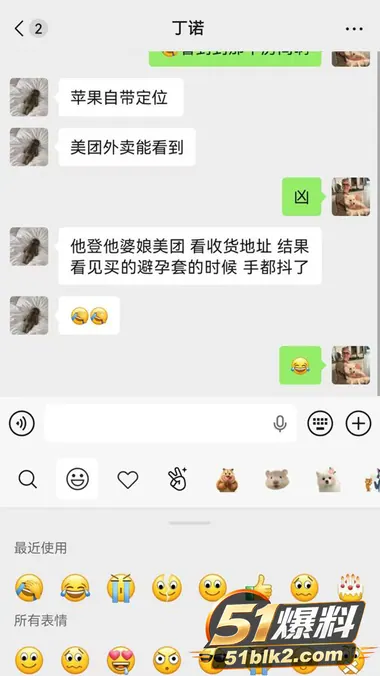Open my avatar beside the 凶 message
Screen dimensions: 380x676
[351, 197]
